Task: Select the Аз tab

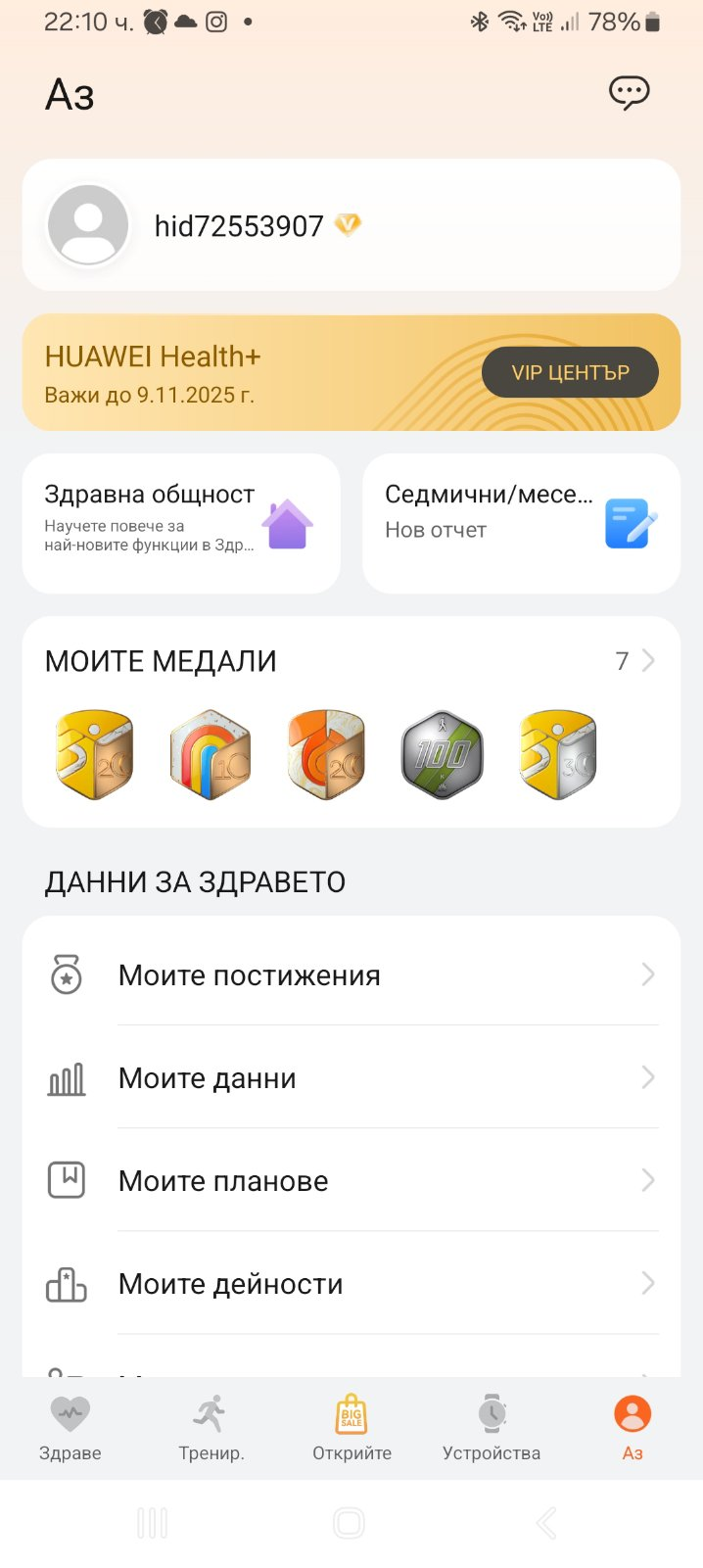Action: coord(633,1428)
